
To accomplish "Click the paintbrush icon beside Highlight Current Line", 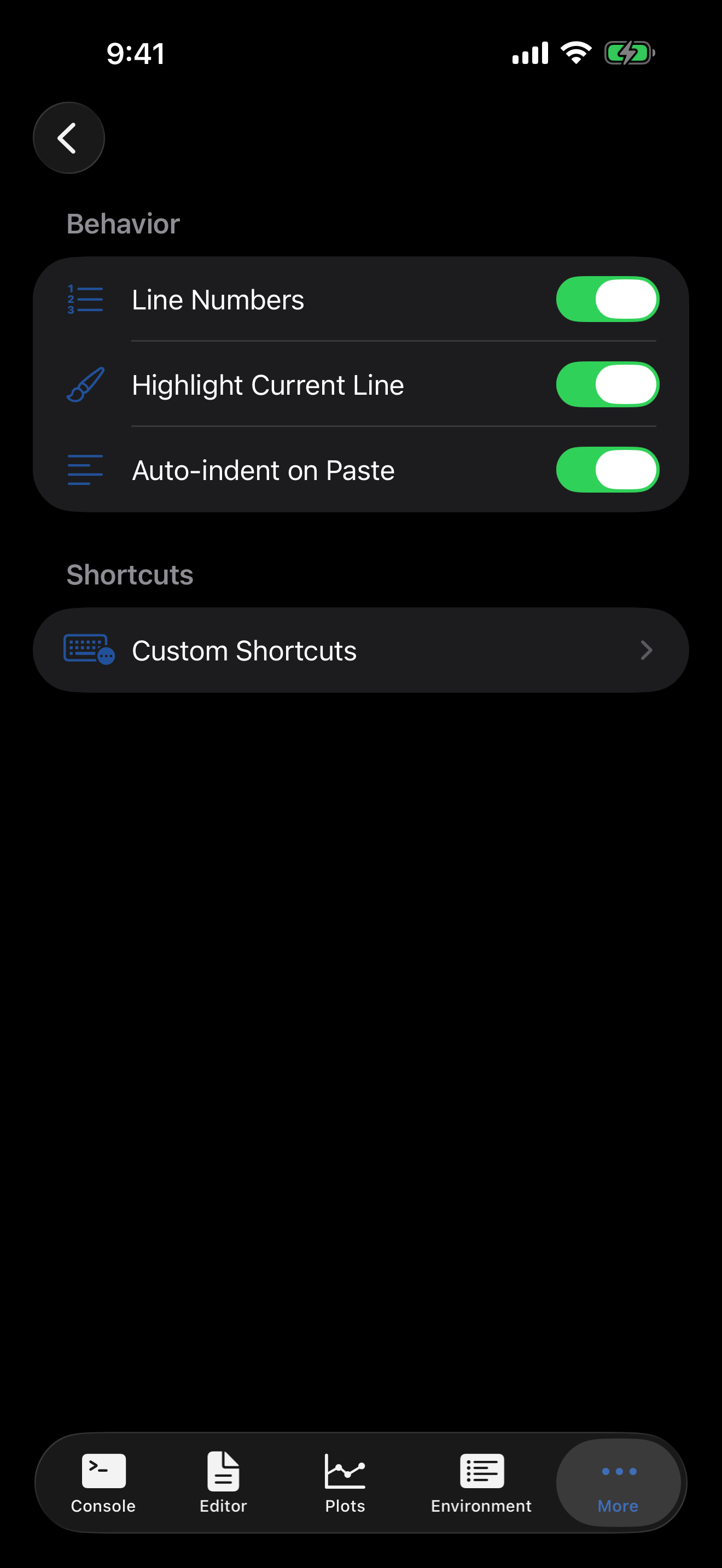I will click(x=85, y=384).
